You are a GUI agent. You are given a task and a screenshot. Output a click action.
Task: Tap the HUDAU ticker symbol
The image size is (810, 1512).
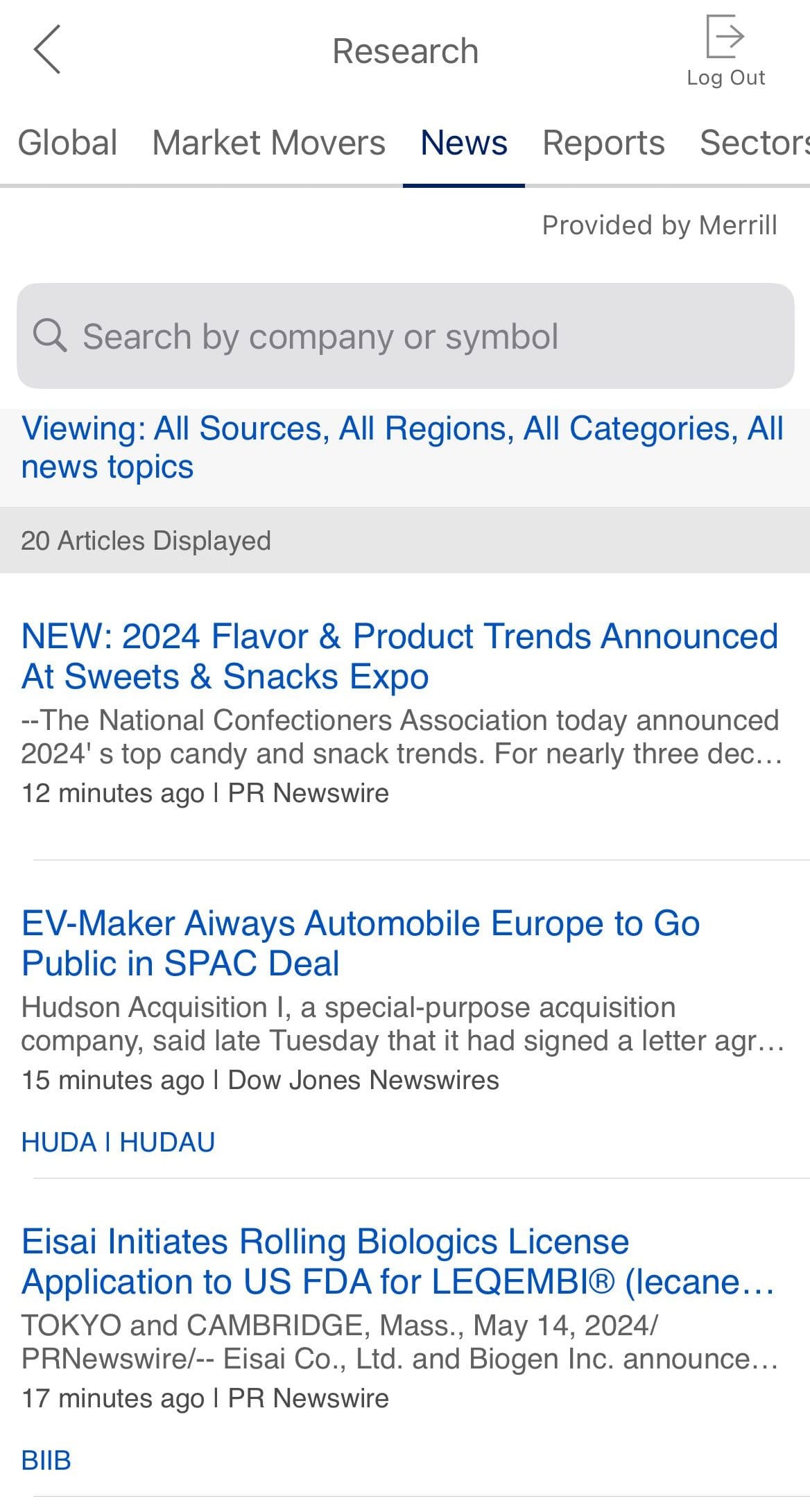168,1140
